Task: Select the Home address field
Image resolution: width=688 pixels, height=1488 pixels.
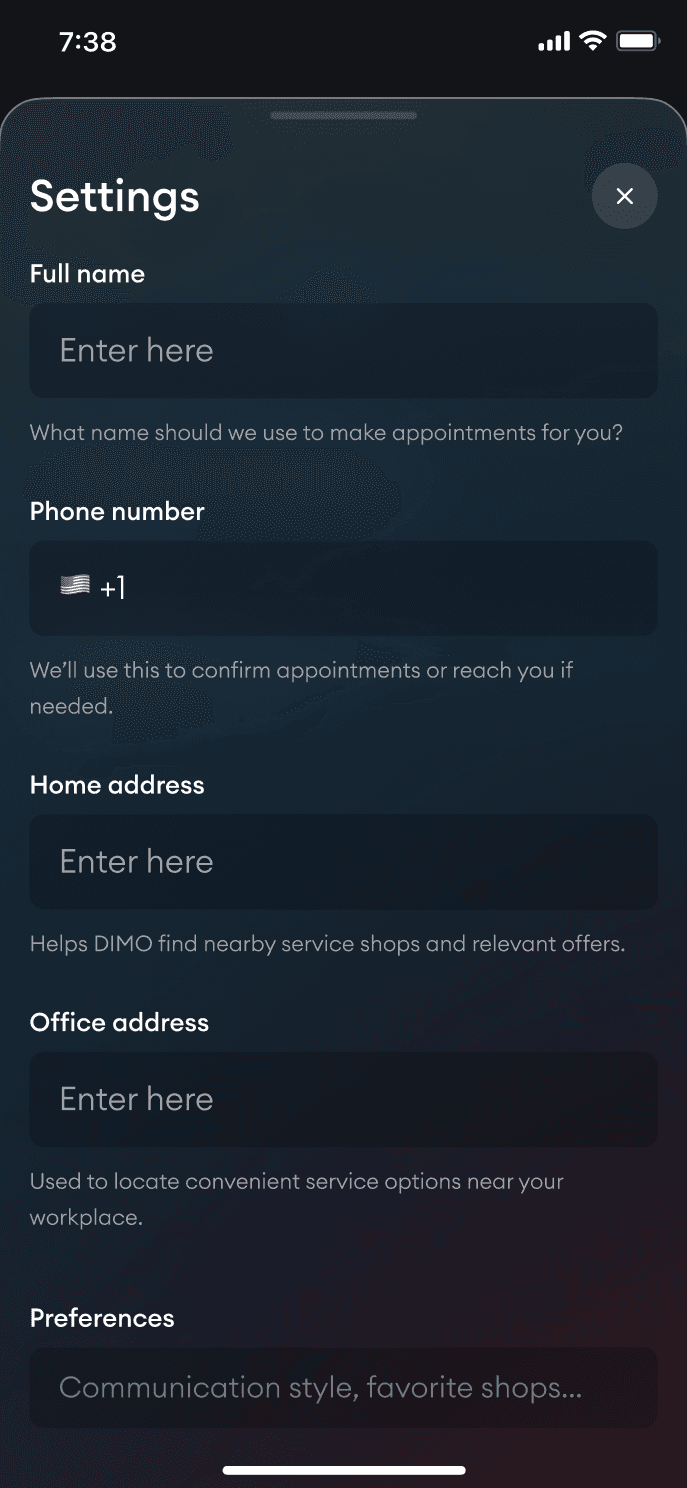Action: (343, 862)
